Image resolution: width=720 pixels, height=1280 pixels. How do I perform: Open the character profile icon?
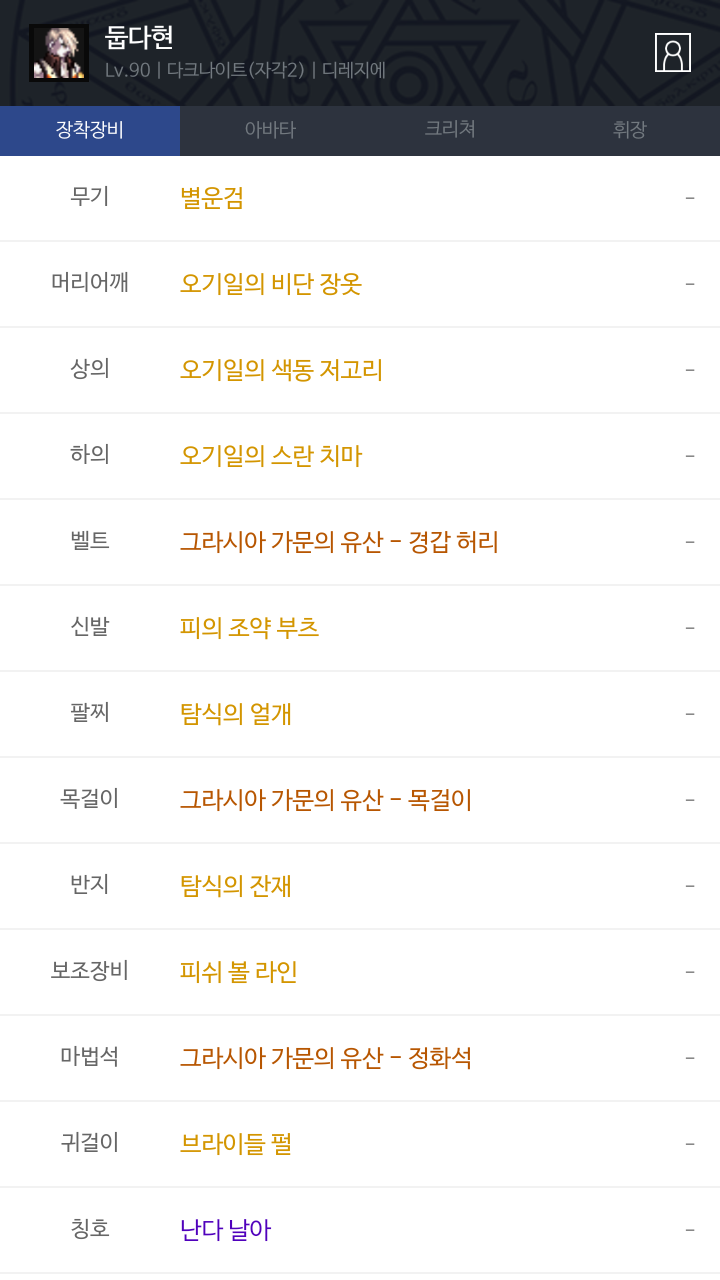pyautogui.click(x=672, y=53)
